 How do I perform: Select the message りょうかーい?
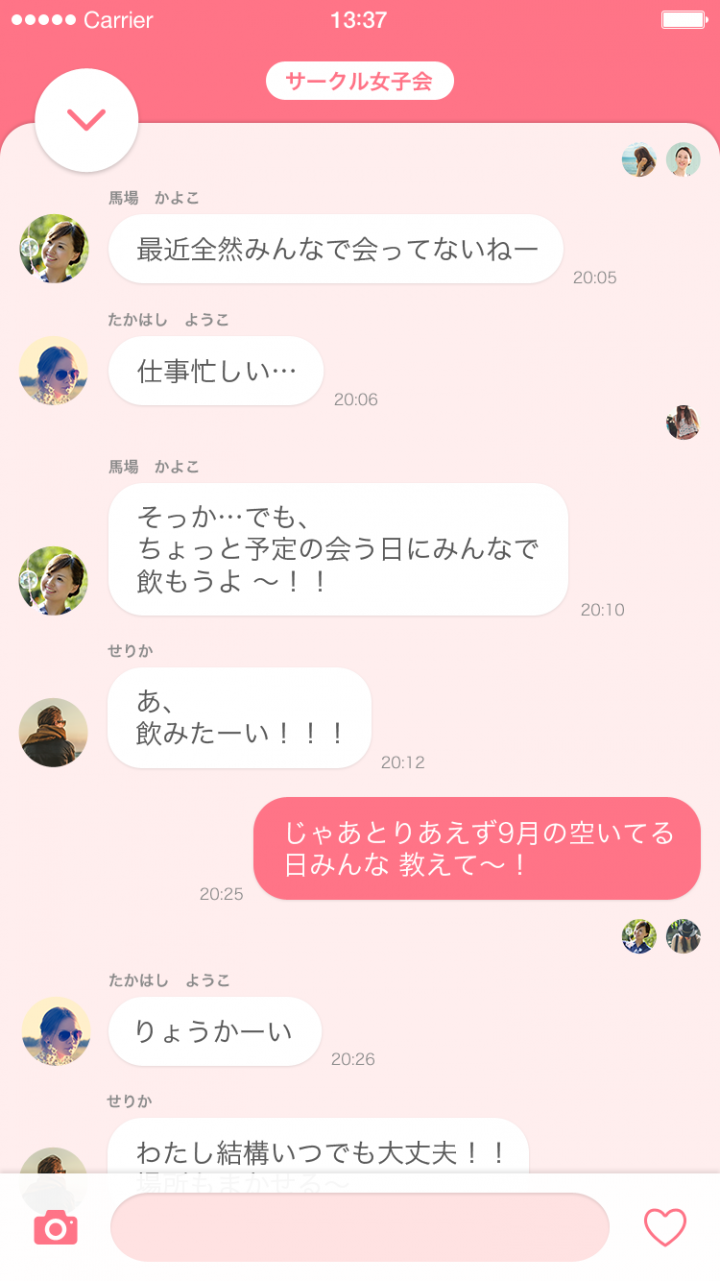(x=214, y=1032)
